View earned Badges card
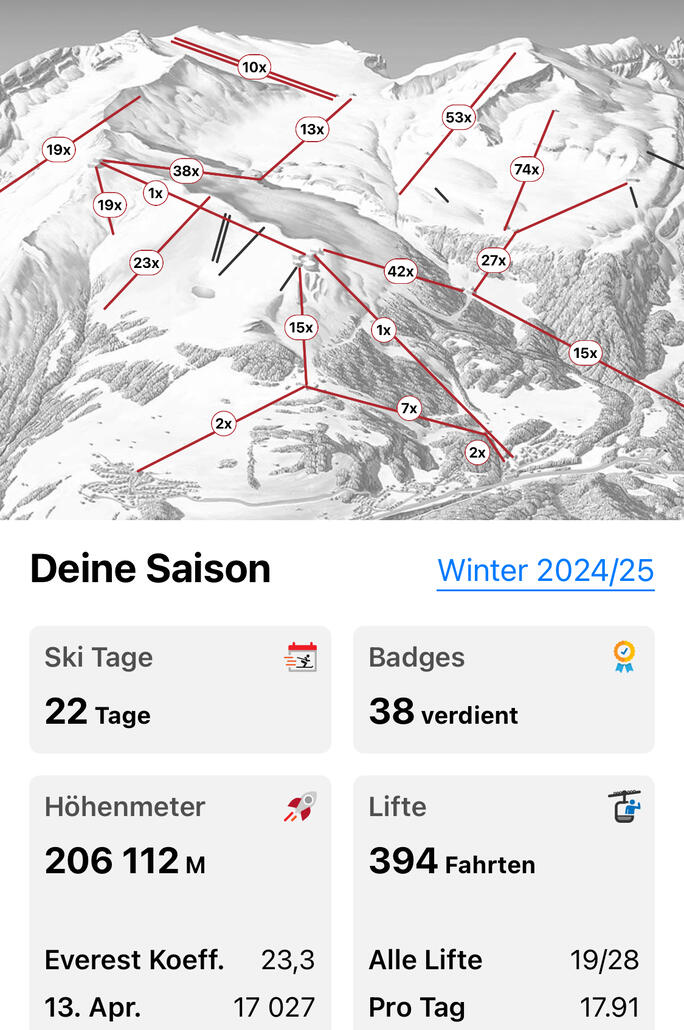The width and height of the screenshot is (684, 1030). click(x=504, y=689)
